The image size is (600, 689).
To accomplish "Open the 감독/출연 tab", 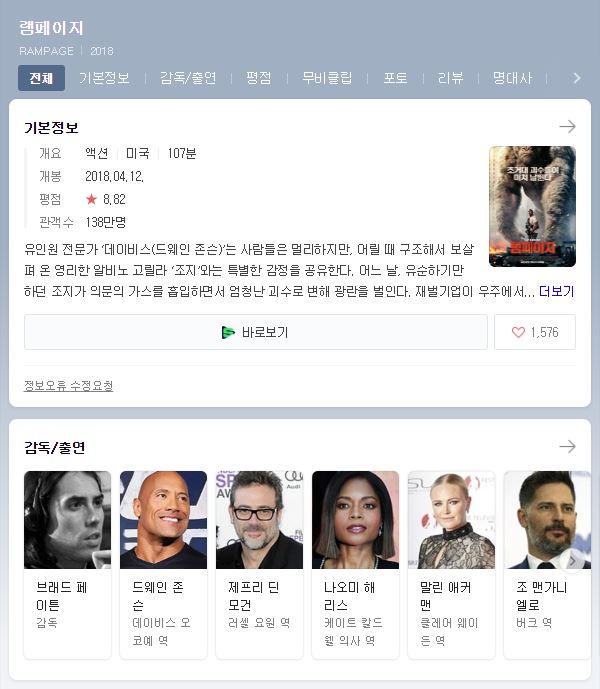I will click(188, 78).
